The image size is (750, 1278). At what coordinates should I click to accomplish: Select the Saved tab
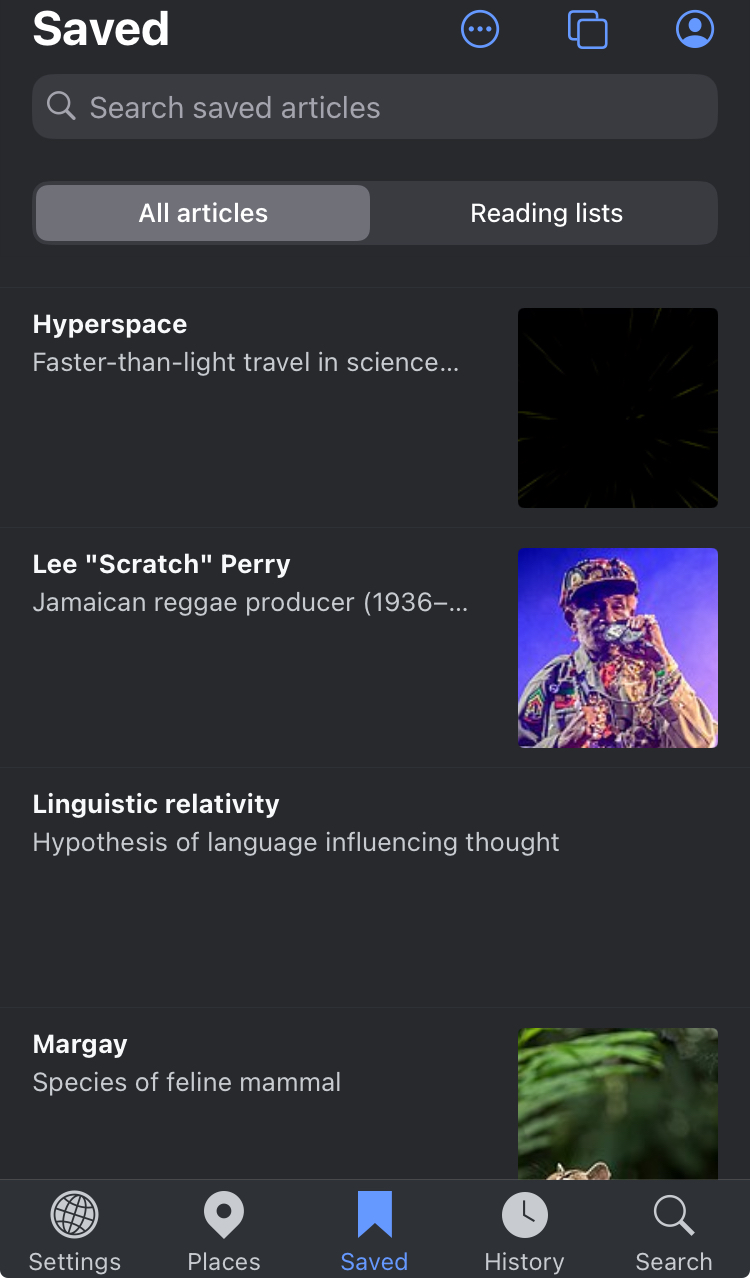coord(374,1232)
